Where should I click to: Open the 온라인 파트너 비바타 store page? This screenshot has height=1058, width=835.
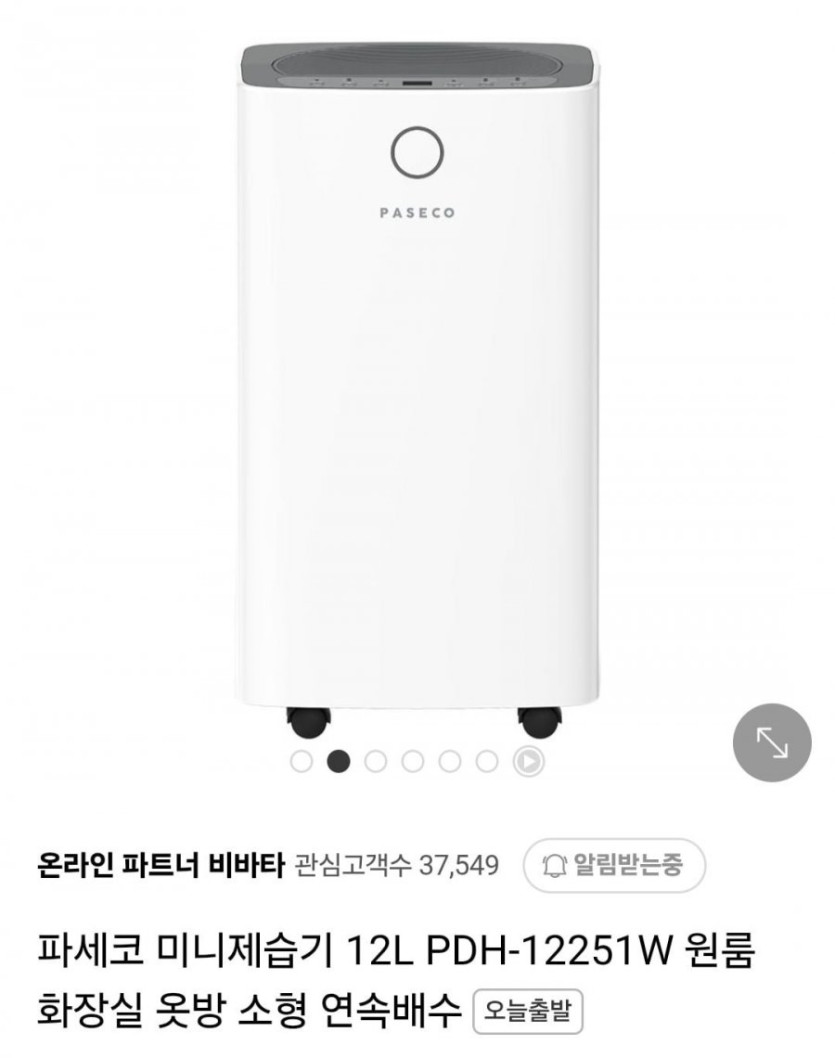162,865
